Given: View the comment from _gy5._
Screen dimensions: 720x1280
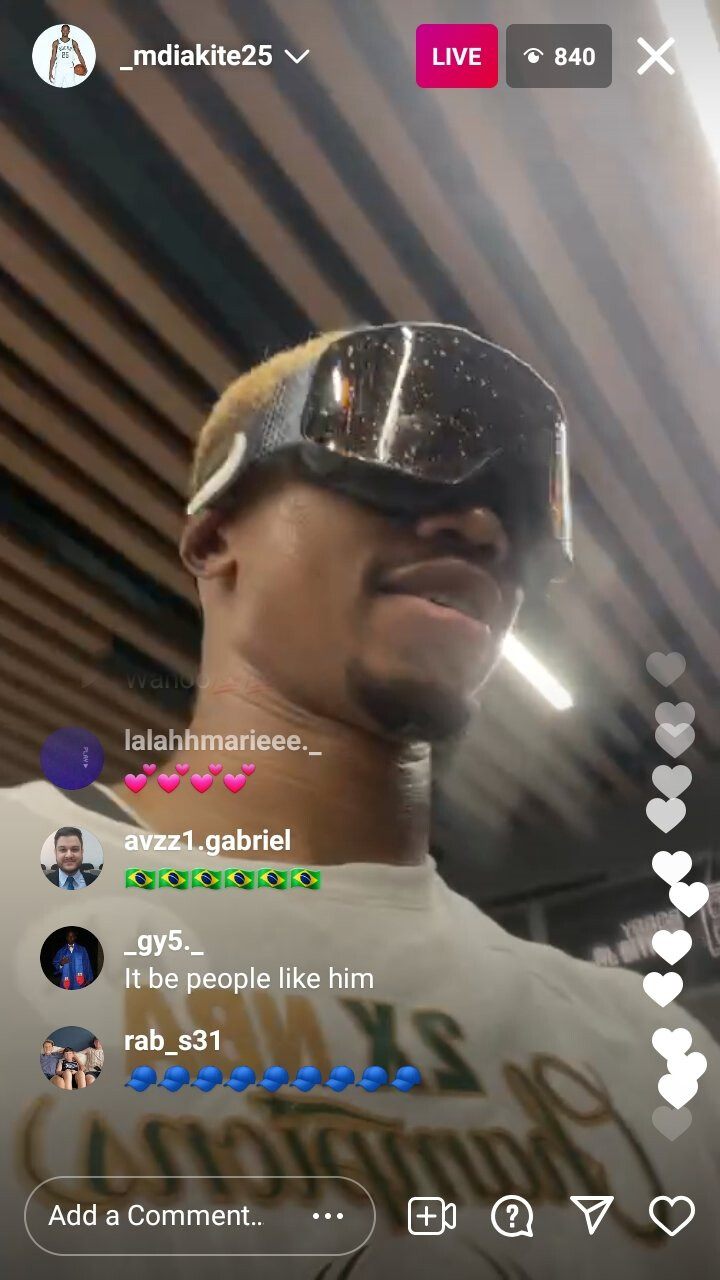Looking at the screenshot, I should click(249, 978).
